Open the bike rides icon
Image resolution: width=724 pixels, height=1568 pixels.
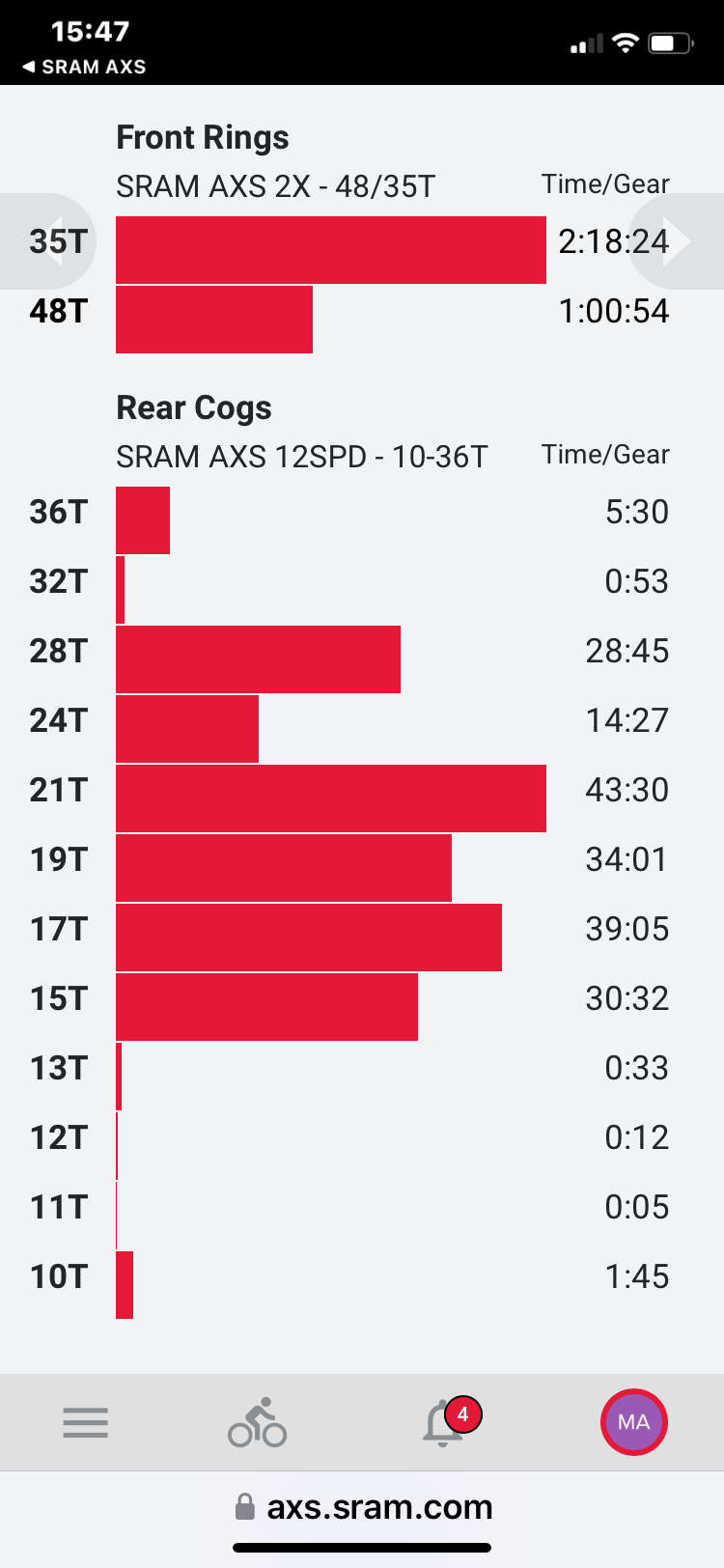coord(257,1422)
